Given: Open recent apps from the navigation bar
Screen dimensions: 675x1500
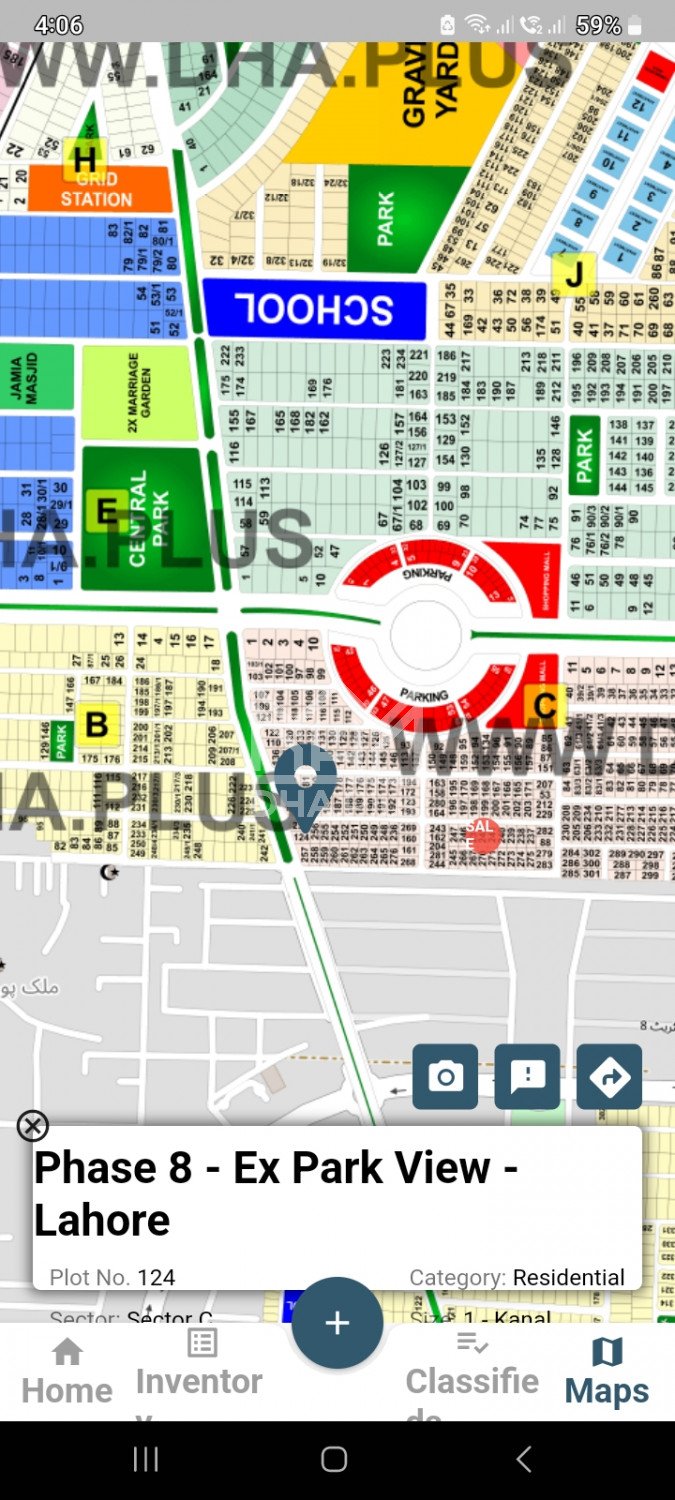Looking at the screenshot, I should [x=146, y=1459].
